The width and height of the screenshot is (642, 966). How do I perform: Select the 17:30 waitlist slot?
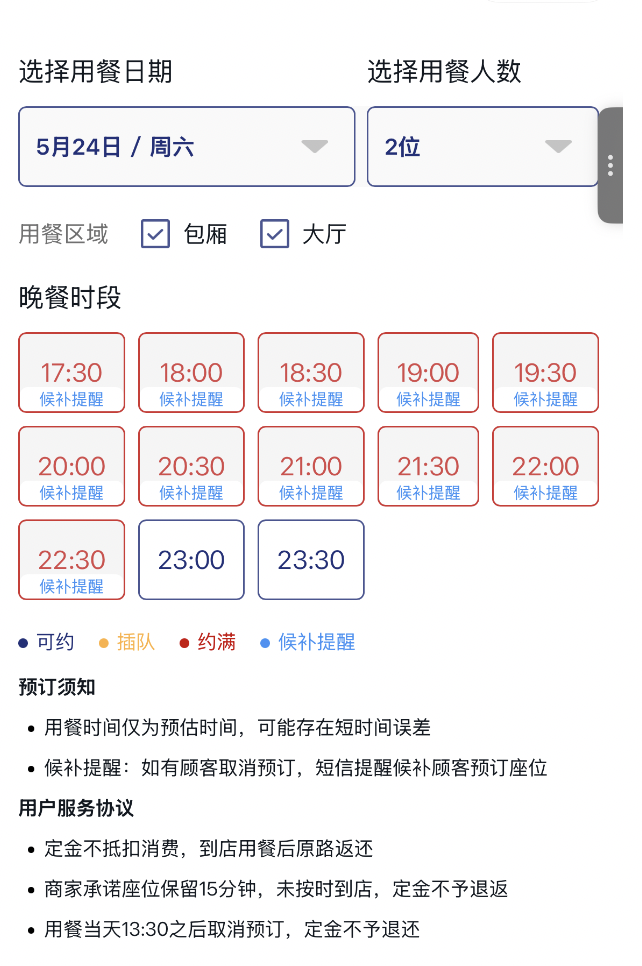[72, 374]
